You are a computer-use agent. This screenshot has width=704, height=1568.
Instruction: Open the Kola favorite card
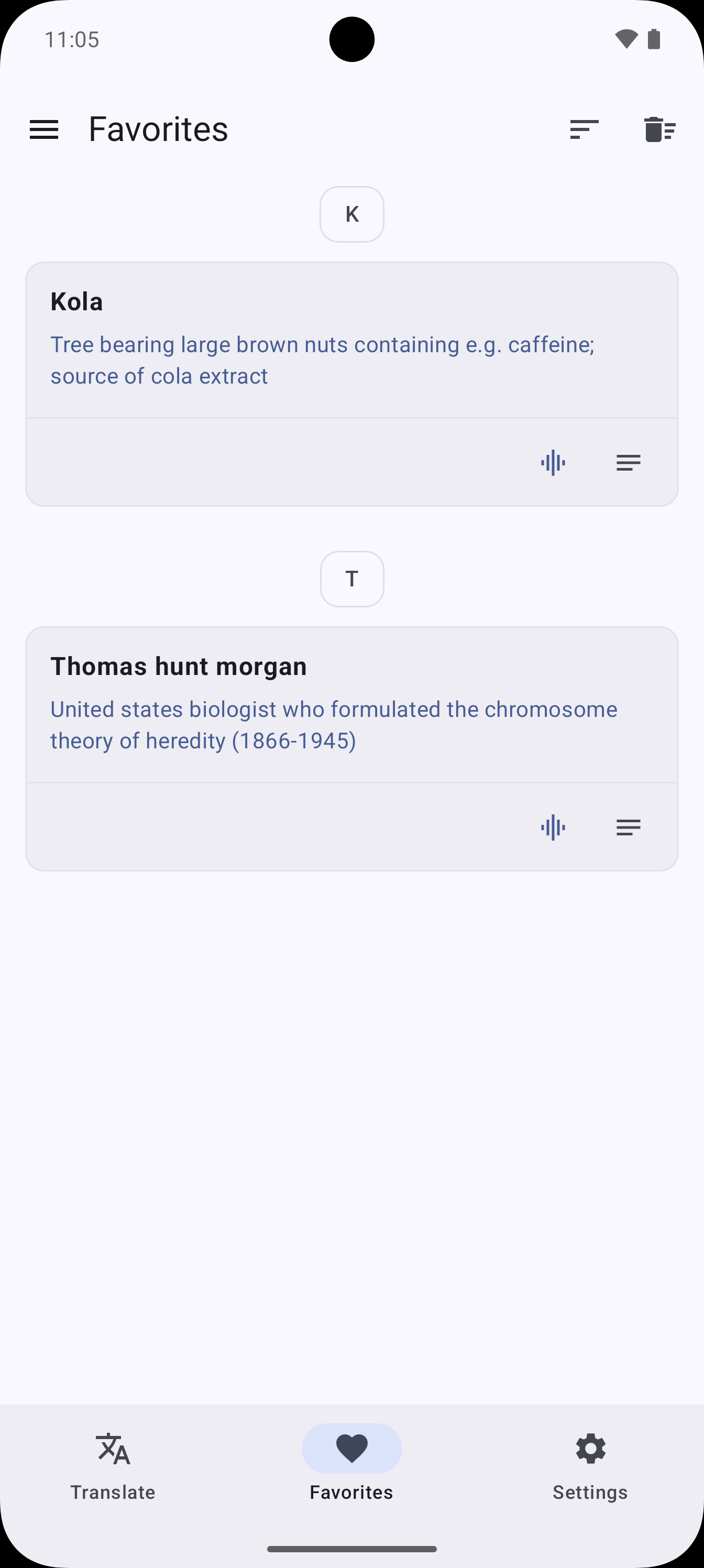[351, 340]
